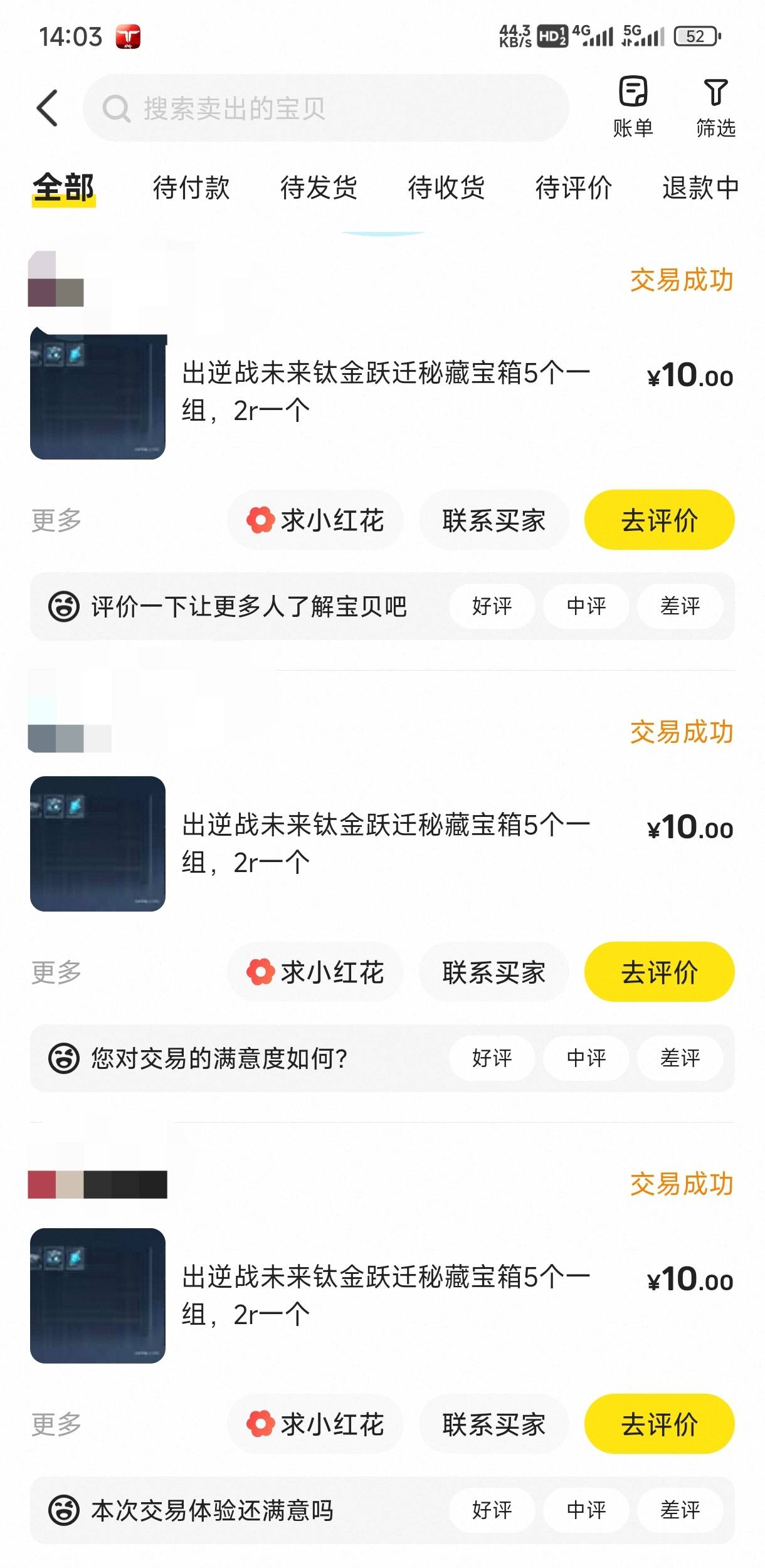Tap 求小红花 on the third order
Image resolution: width=765 pixels, height=1568 pixels.
pyautogui.click(x=315, y=1424)
